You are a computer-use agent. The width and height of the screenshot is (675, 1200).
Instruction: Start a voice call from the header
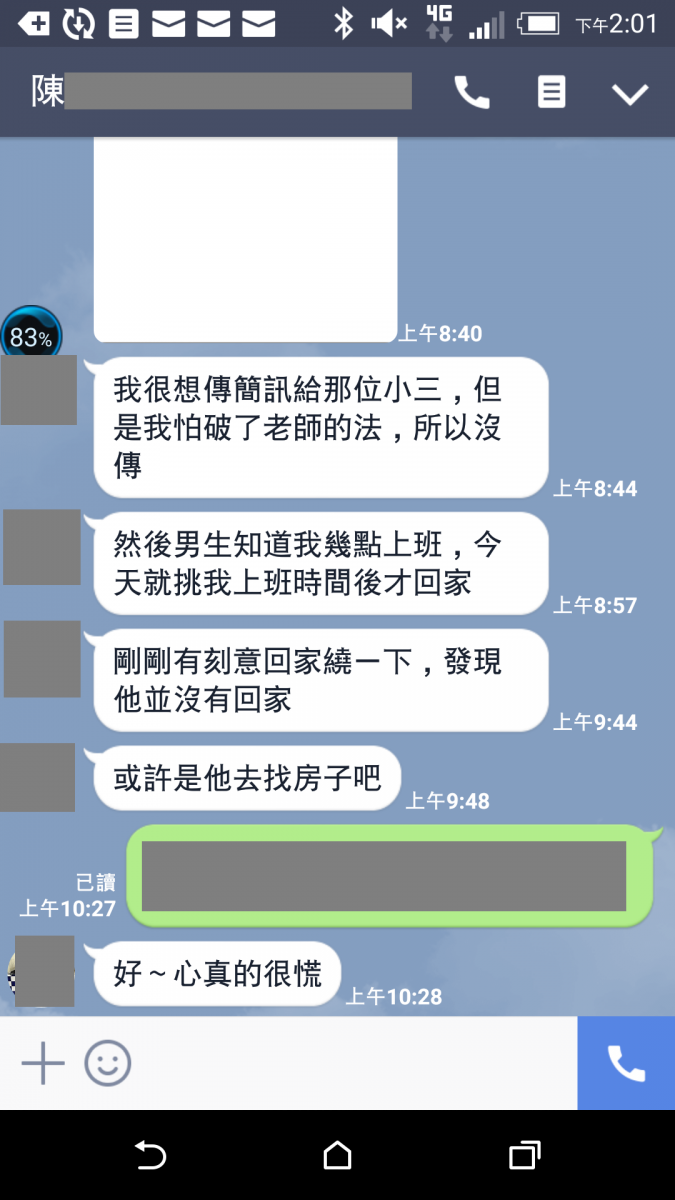[x=472, y=93]
